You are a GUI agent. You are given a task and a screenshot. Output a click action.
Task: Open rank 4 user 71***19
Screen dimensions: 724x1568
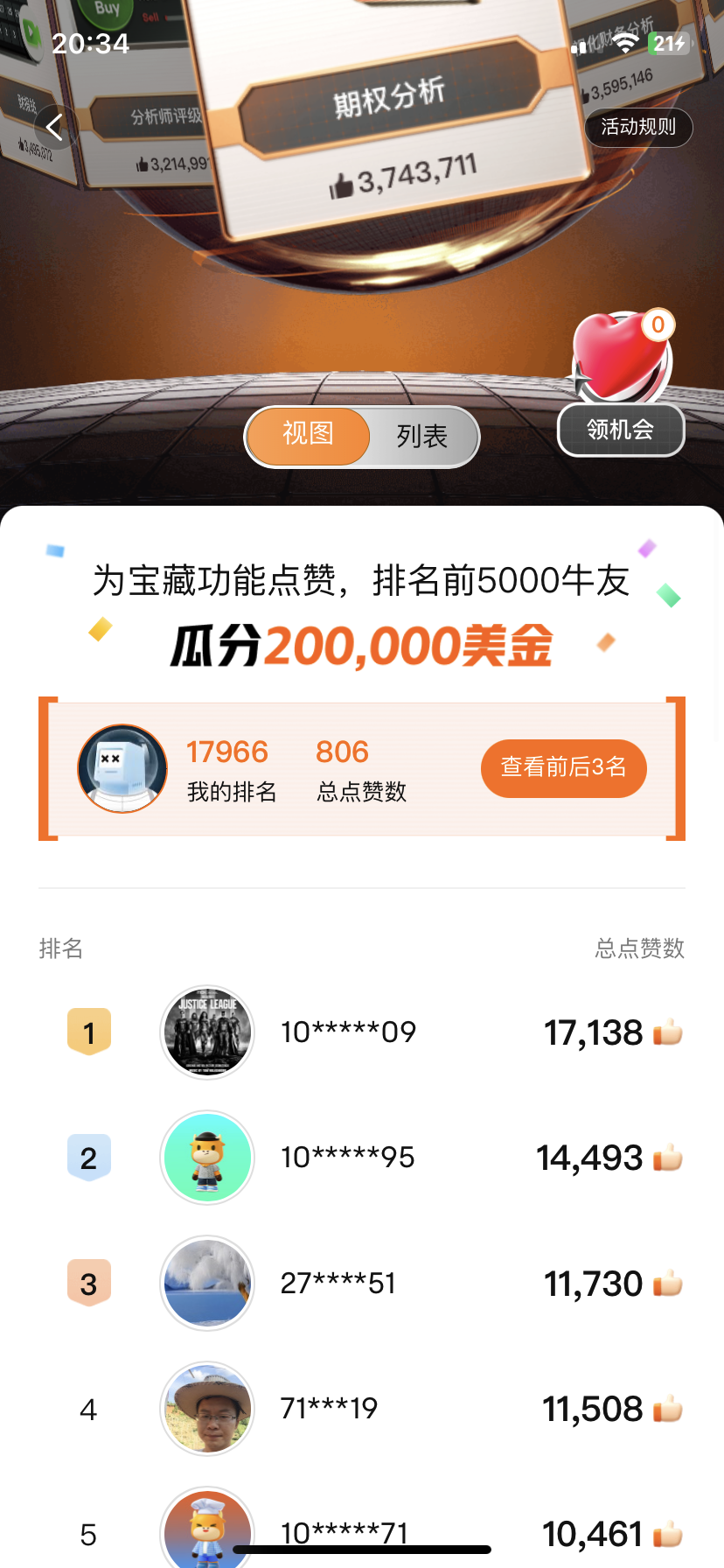(329, 1409)
